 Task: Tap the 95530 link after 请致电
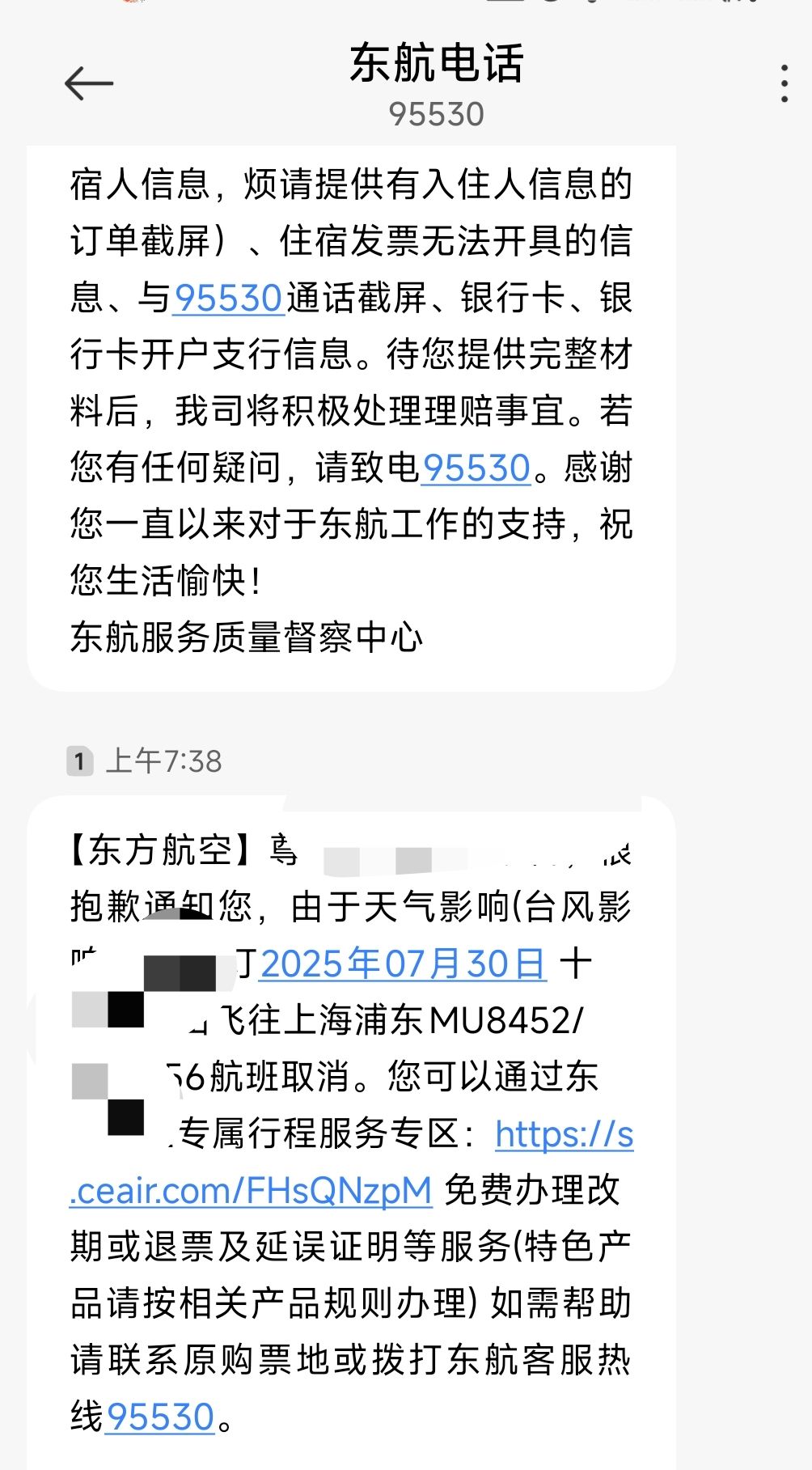(x=476, y=468)
